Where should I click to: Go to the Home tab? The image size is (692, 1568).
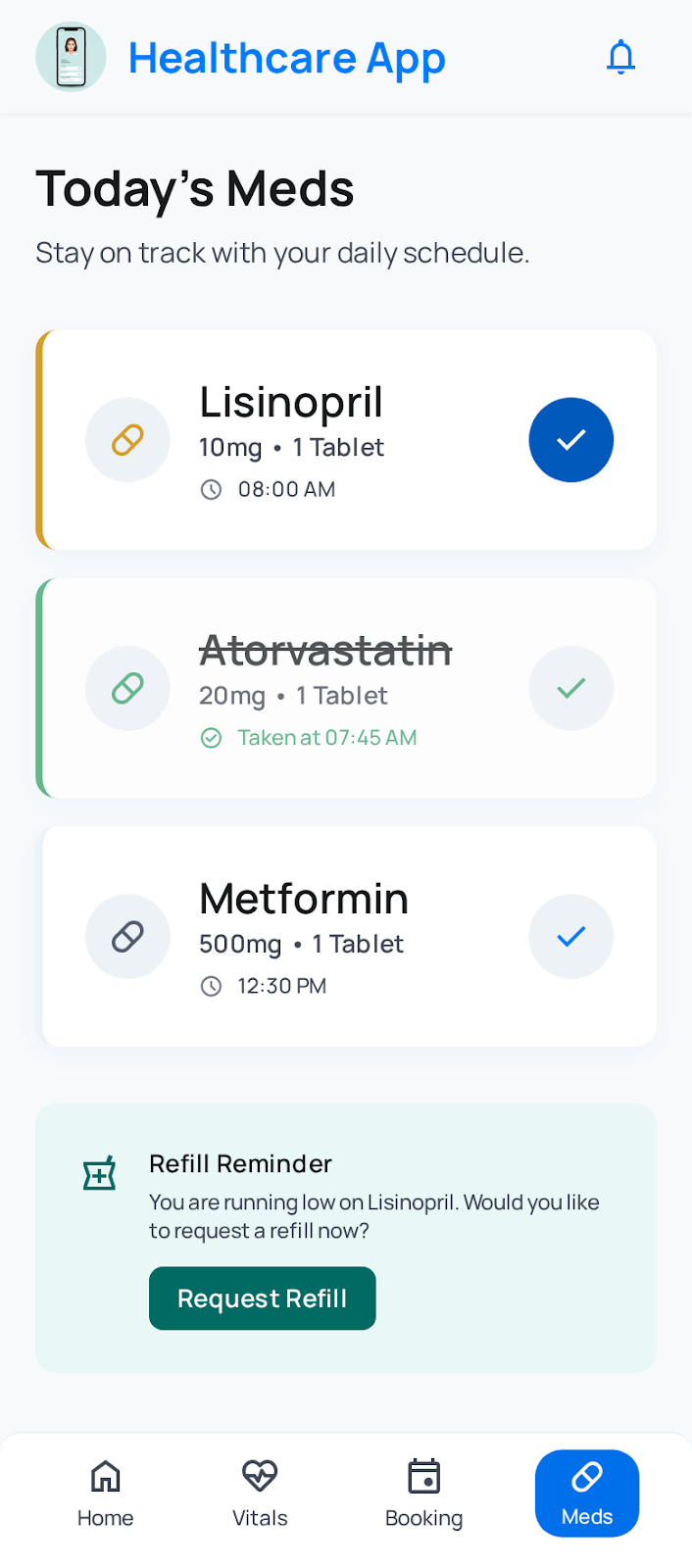[105, 1494]
